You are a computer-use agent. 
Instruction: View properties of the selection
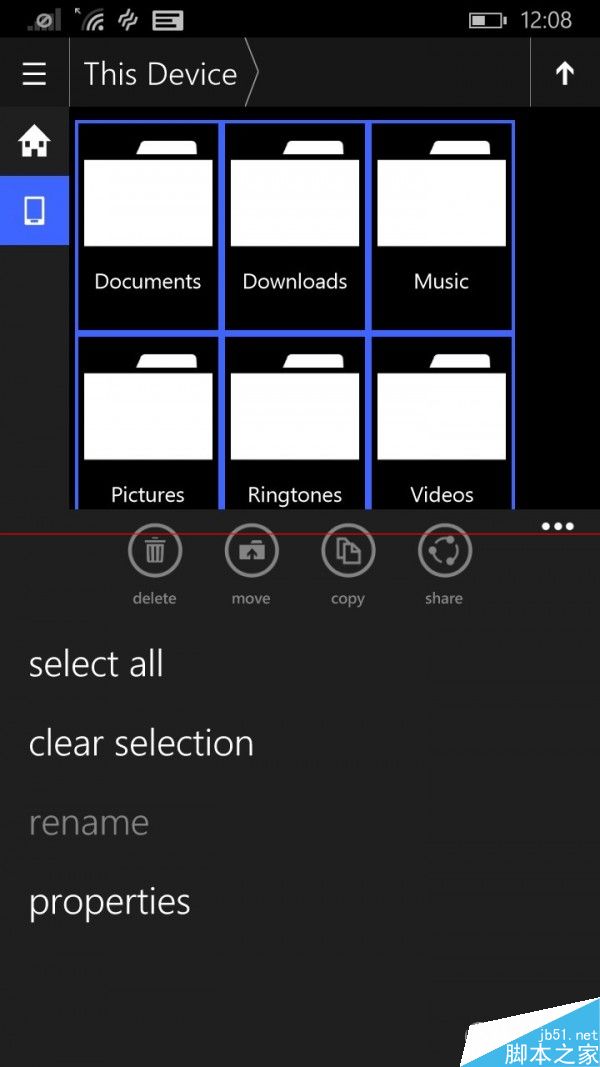[x=110, y=902]
